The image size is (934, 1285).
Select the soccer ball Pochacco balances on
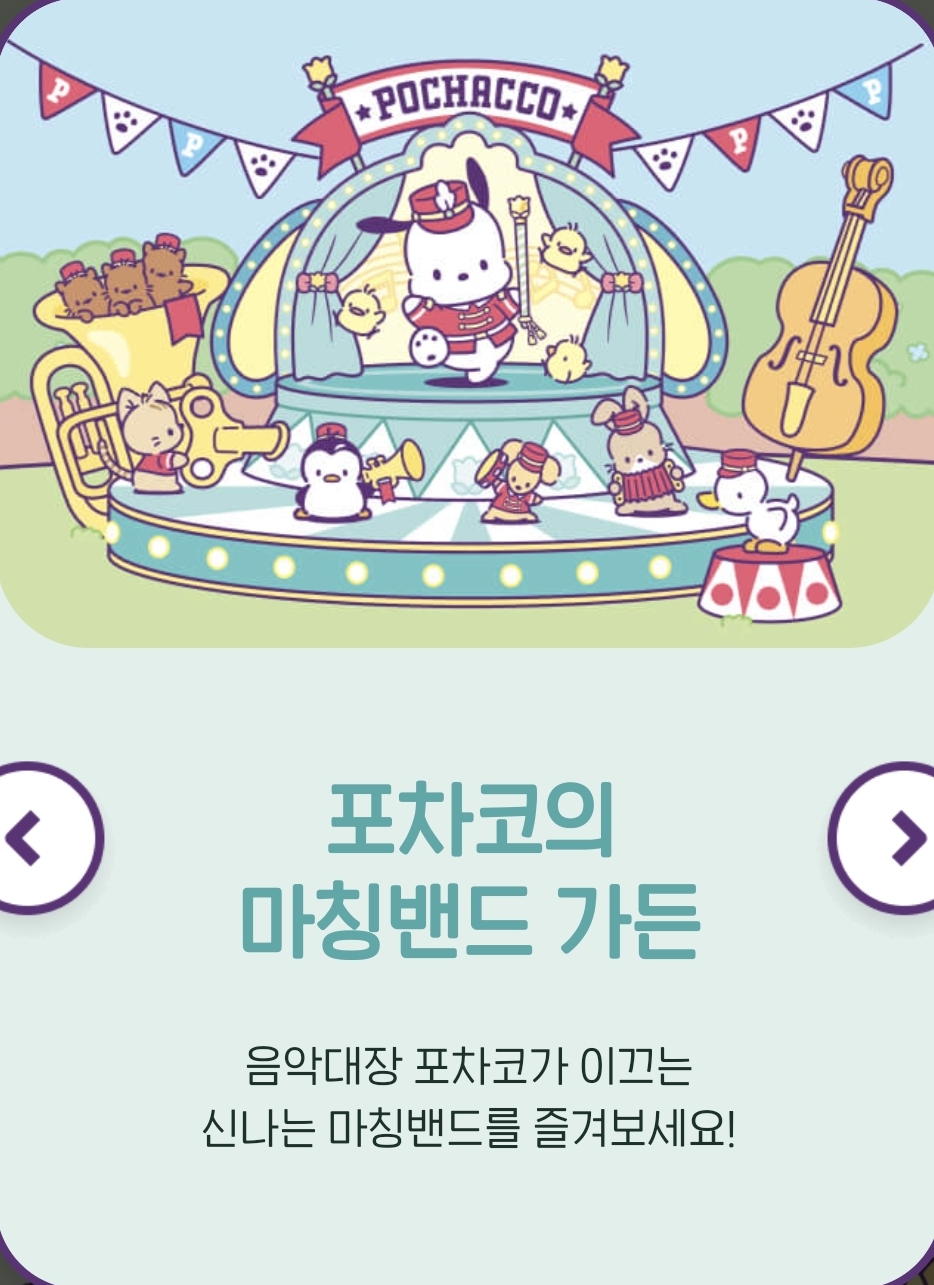(x=428, y=349)
